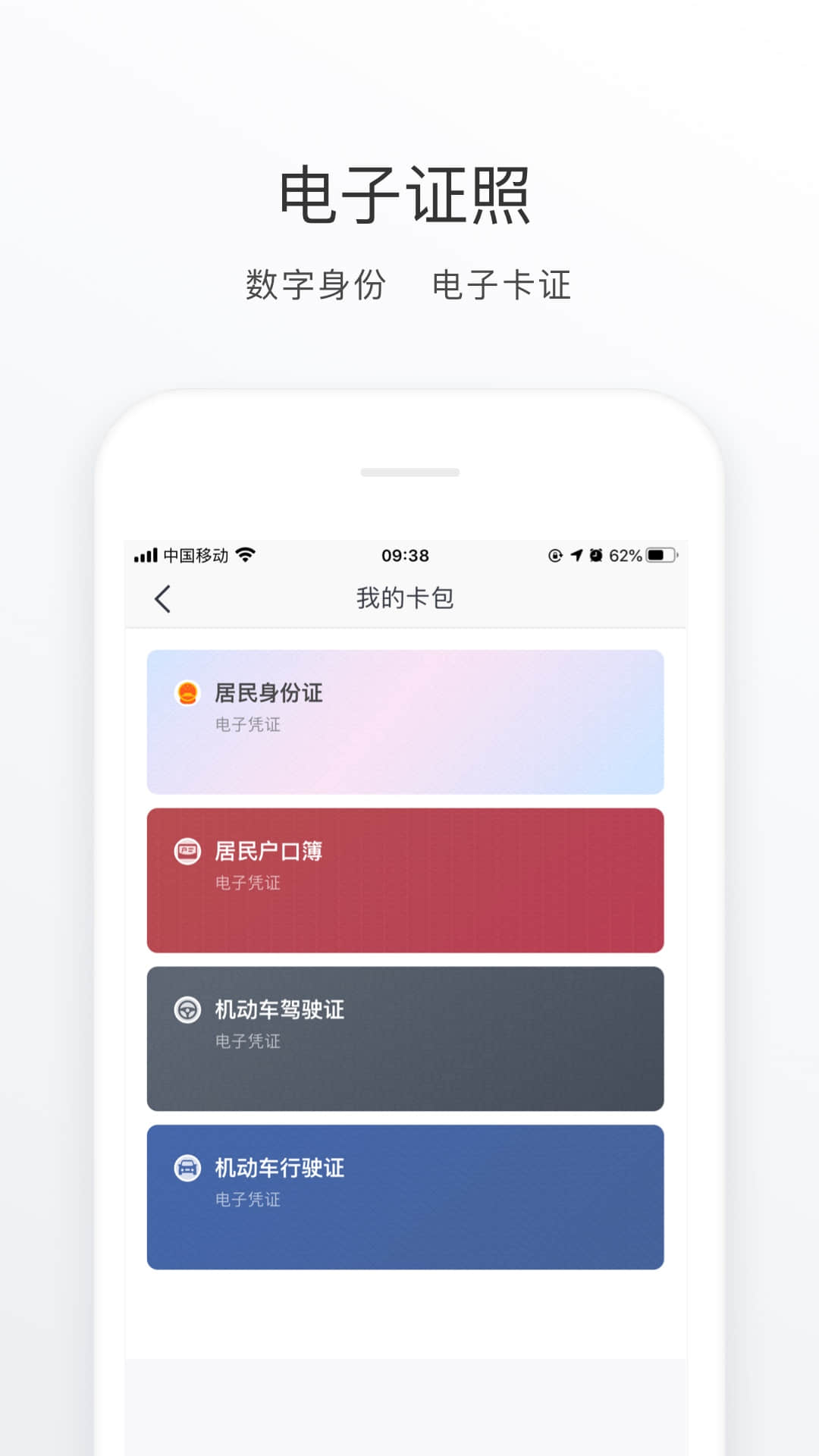Tap the Wi-Fi icon in the status bar
This screenshot has width=819, height=1456.
coord(246,556)
